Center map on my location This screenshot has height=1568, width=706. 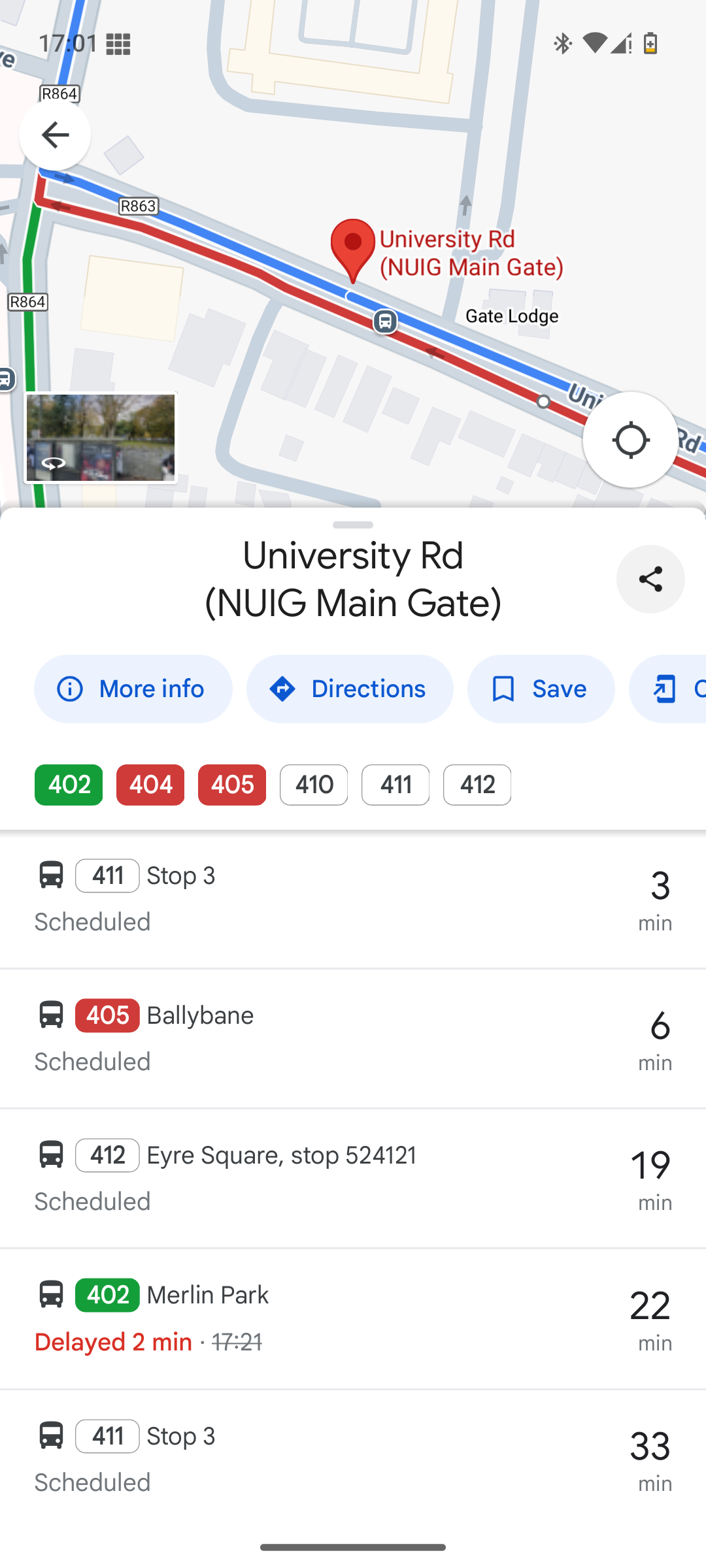click(x=630, y=440)
